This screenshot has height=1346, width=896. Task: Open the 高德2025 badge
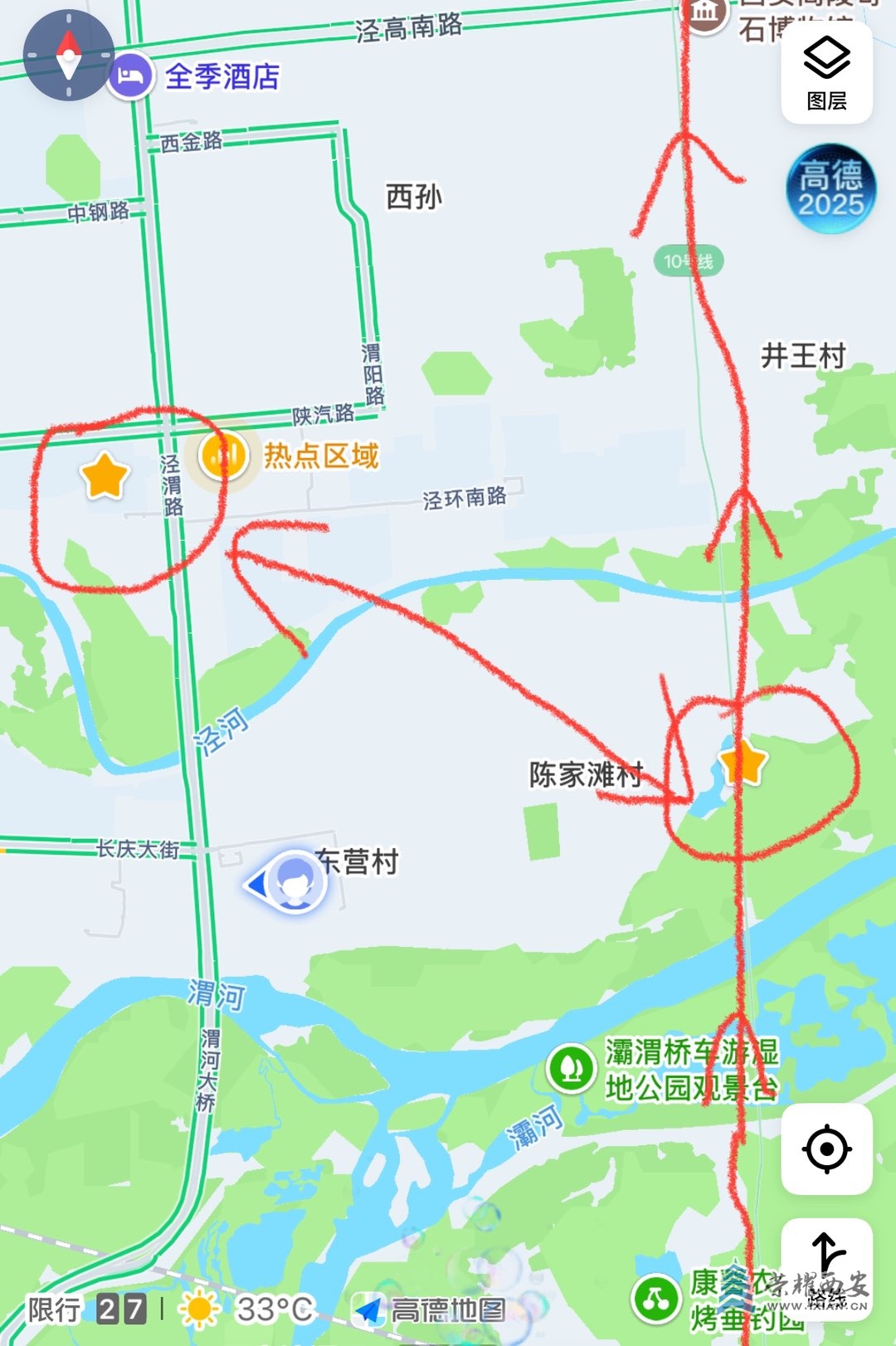830,189
